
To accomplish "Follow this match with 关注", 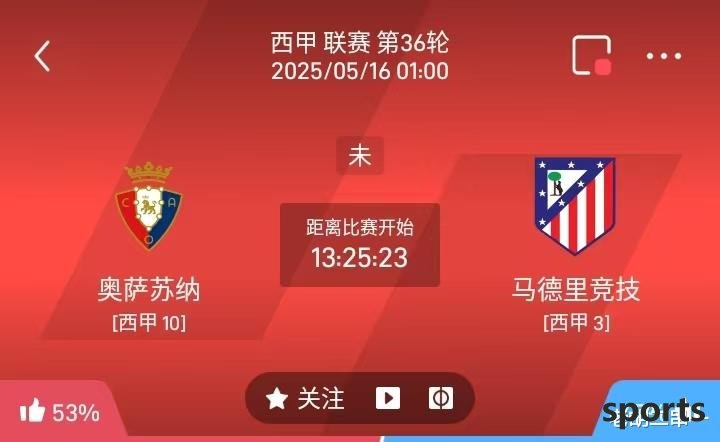I will [306, 398].
